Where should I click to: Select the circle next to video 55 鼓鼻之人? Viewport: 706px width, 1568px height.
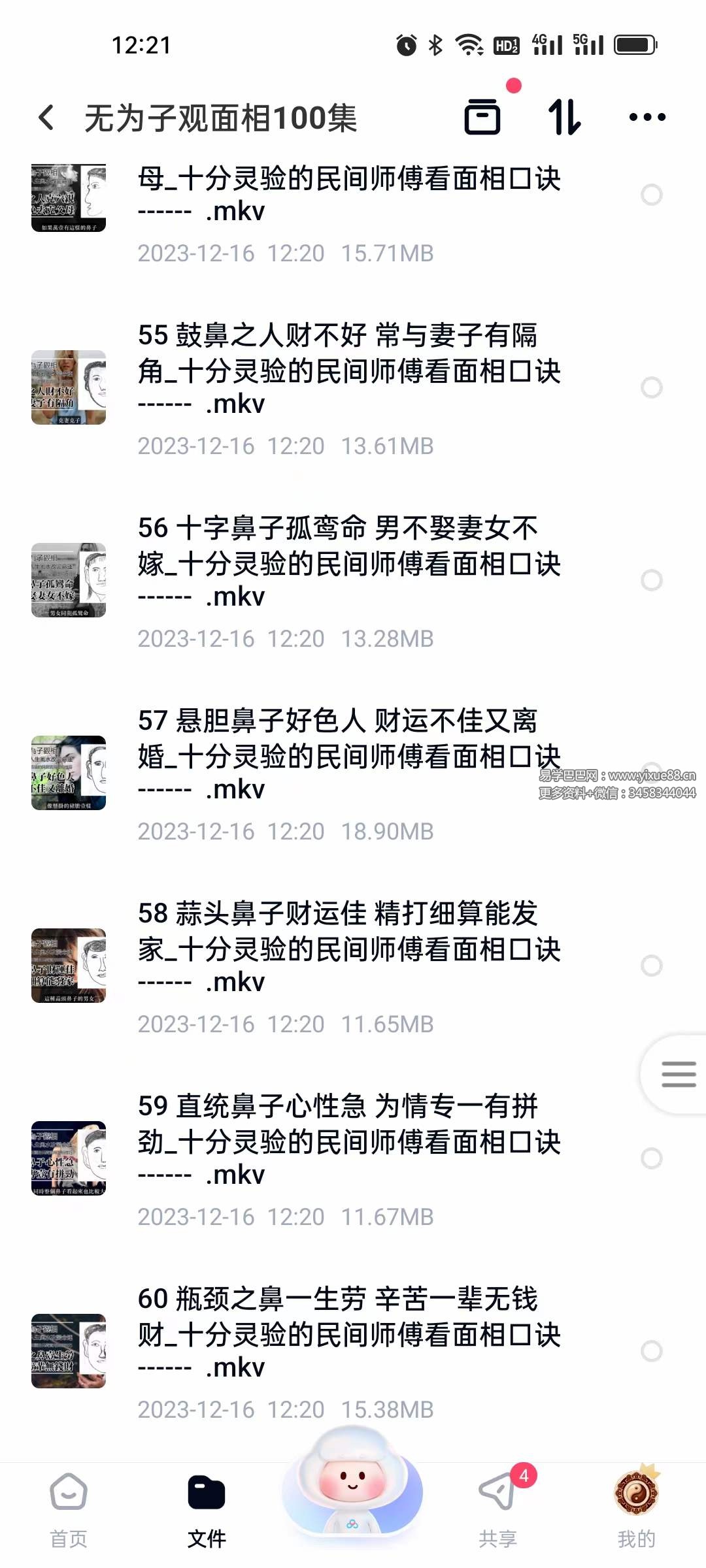(x=652, y=387)
